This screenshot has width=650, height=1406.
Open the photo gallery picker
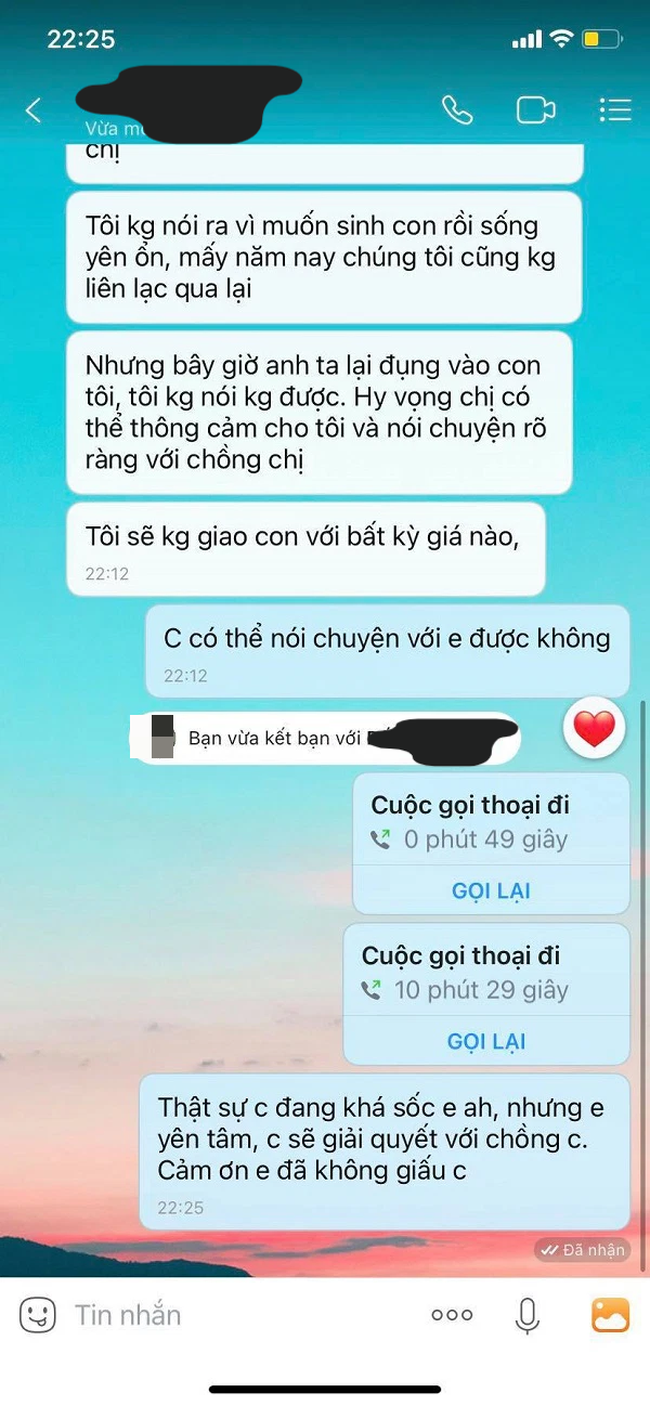[x=610, y=1314]
